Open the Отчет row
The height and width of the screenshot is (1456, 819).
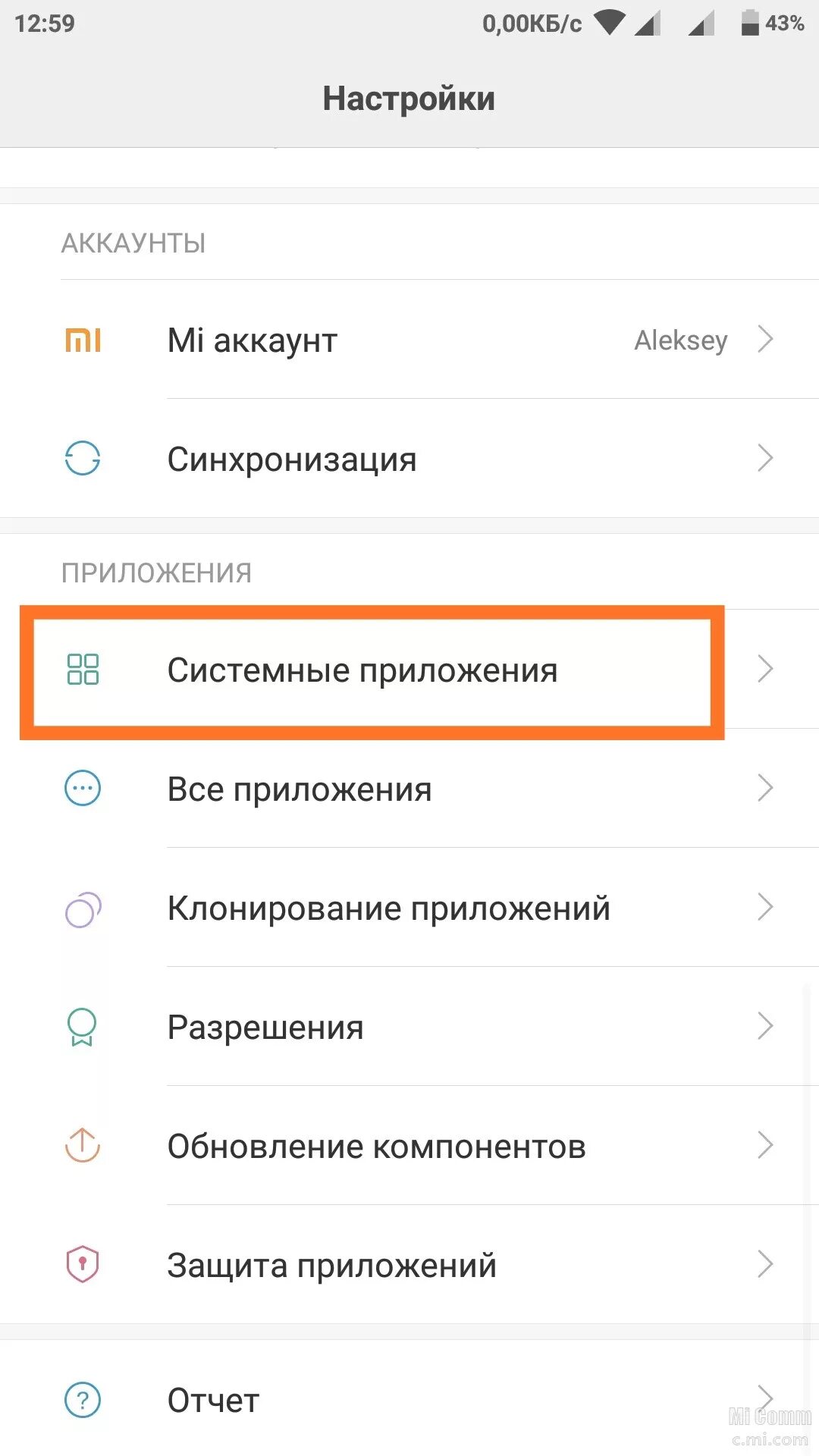409,1399
